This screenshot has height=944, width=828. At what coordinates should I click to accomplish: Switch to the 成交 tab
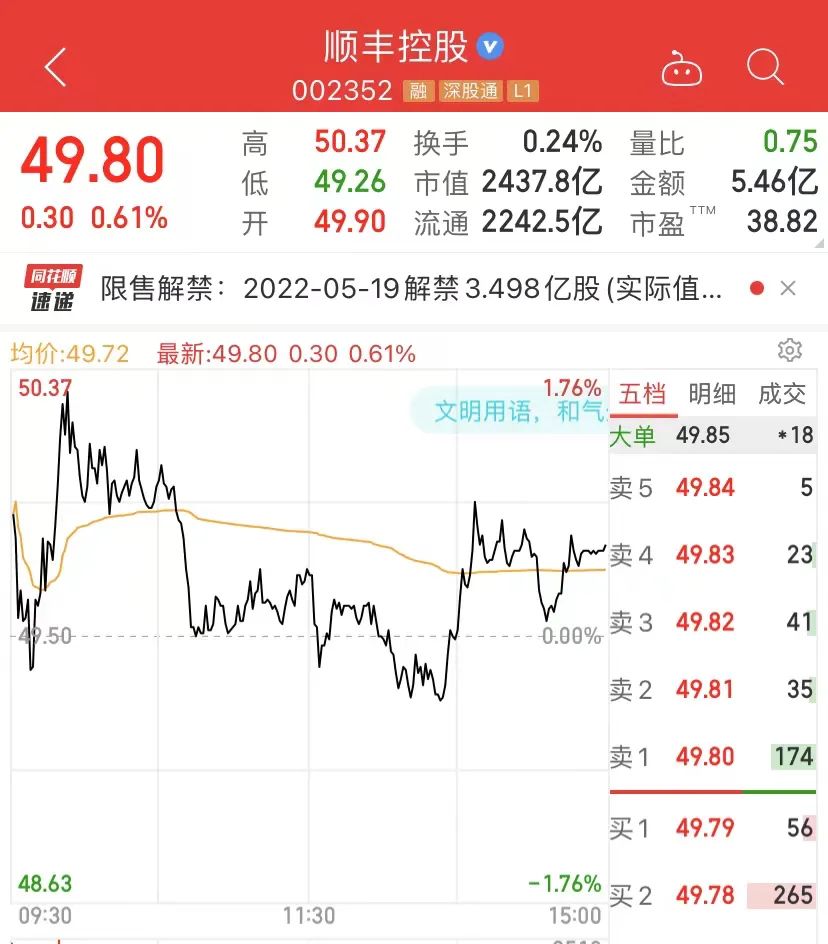point(782,394)
